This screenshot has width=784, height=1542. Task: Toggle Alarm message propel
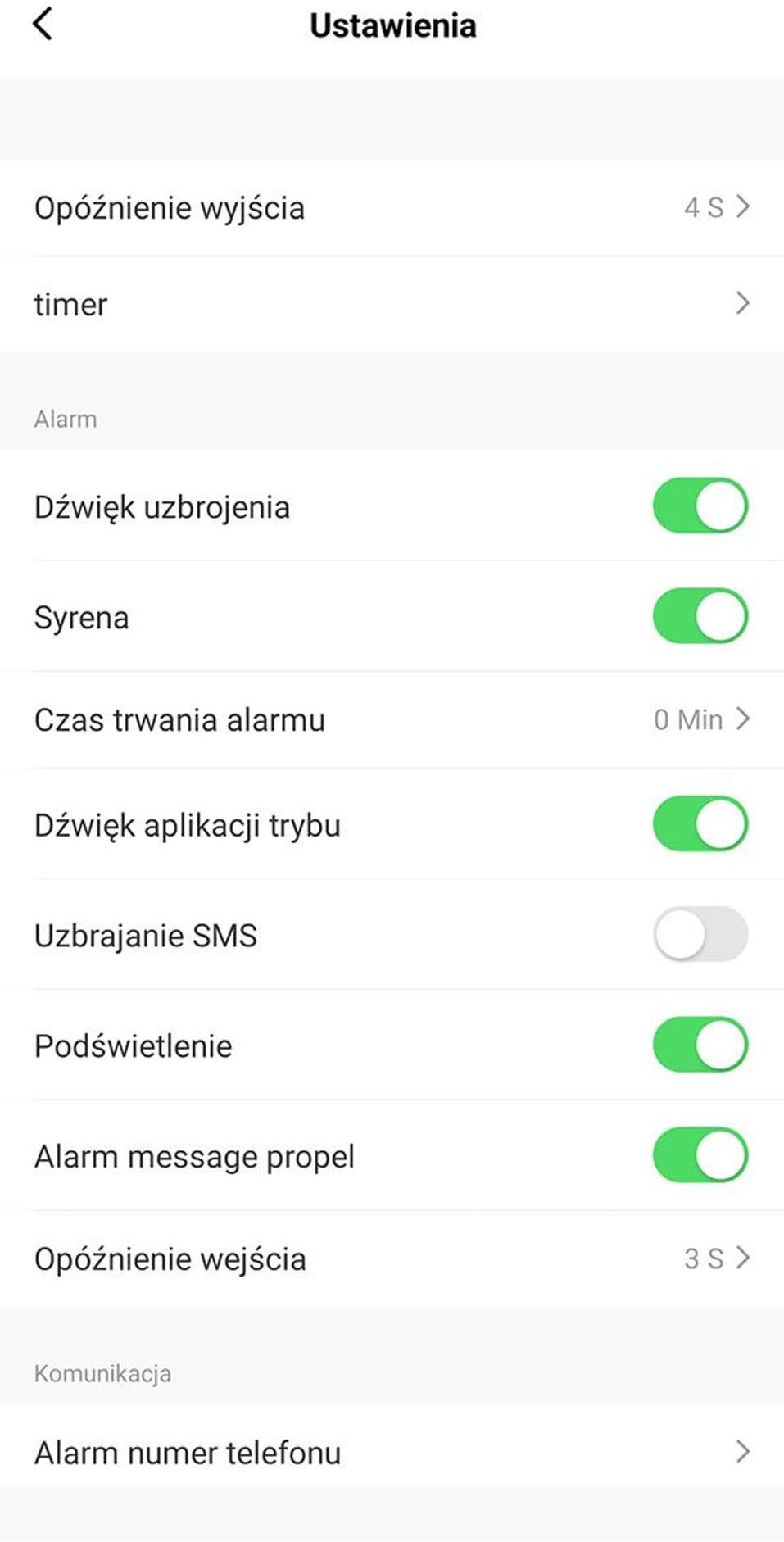point(700,1155)
